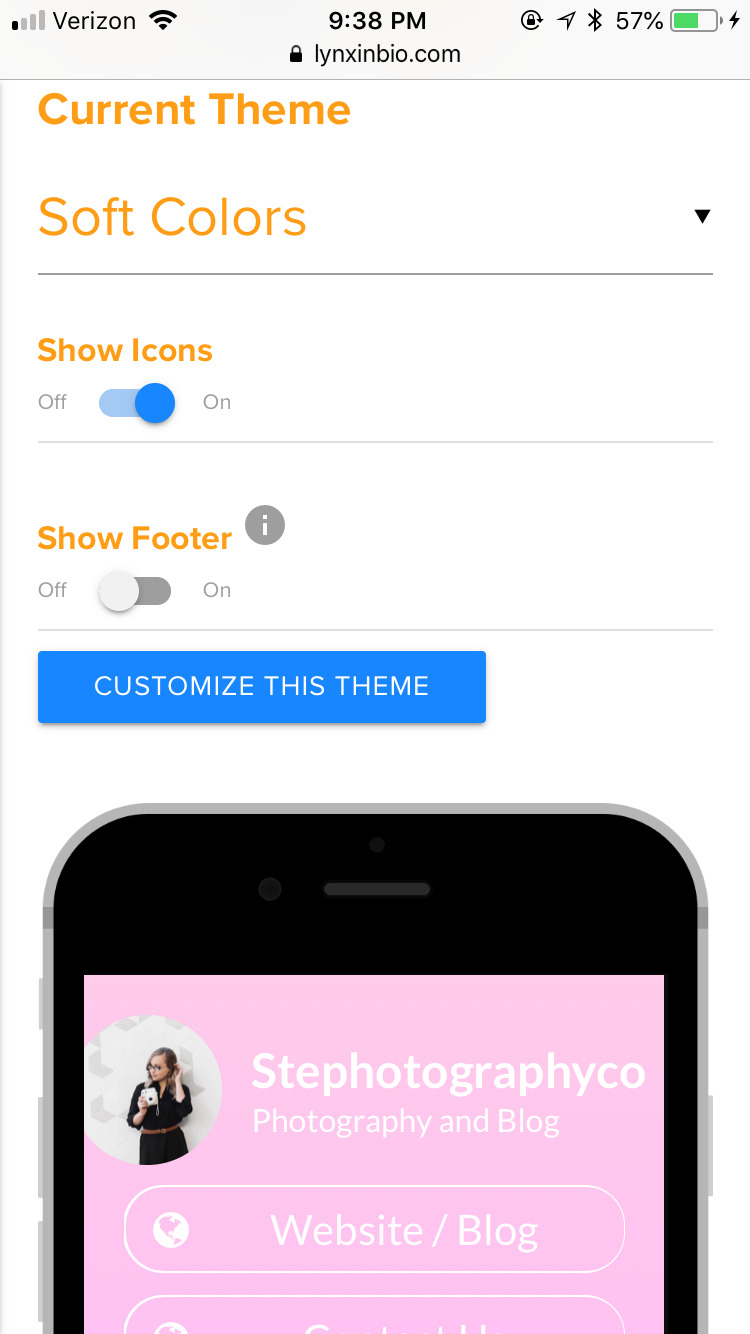Expand the Soft Colors theme dropdown
The image size is (750, 1334).
375,217
